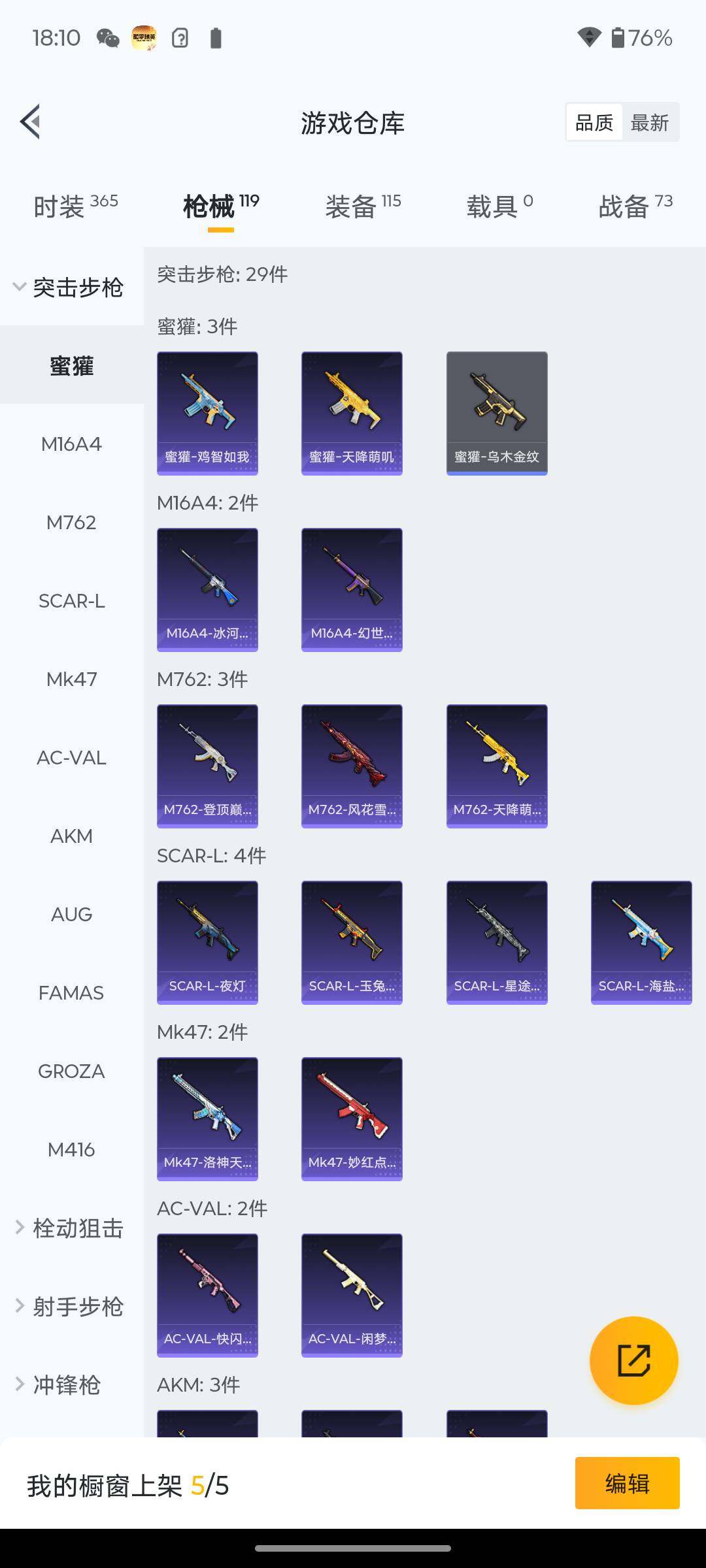Open the 蜜獾-鸡智如我 skin

point(207,413)
